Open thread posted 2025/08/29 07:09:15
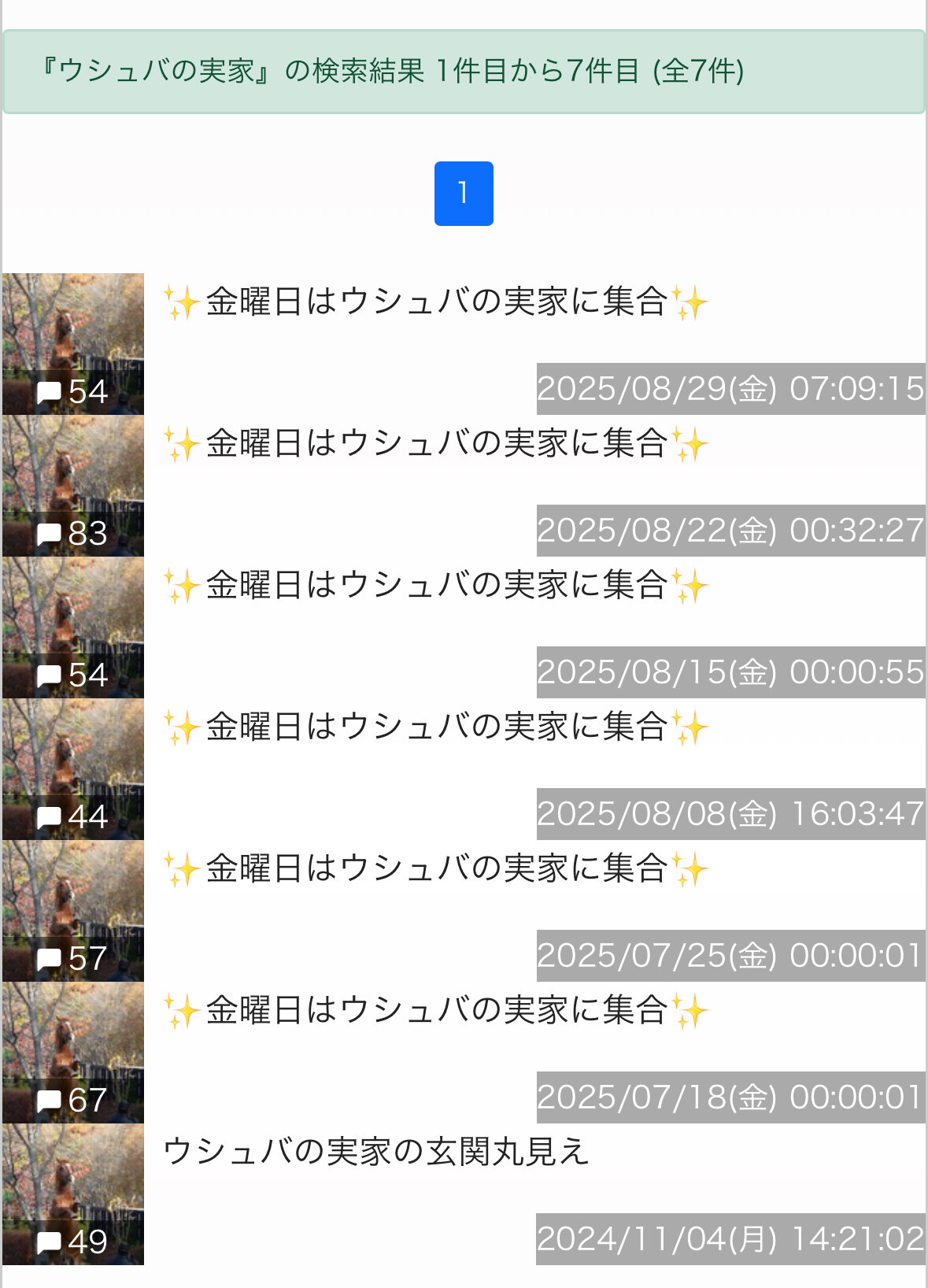This screenshot has height=1288, width=928. [x=436, y=302]
